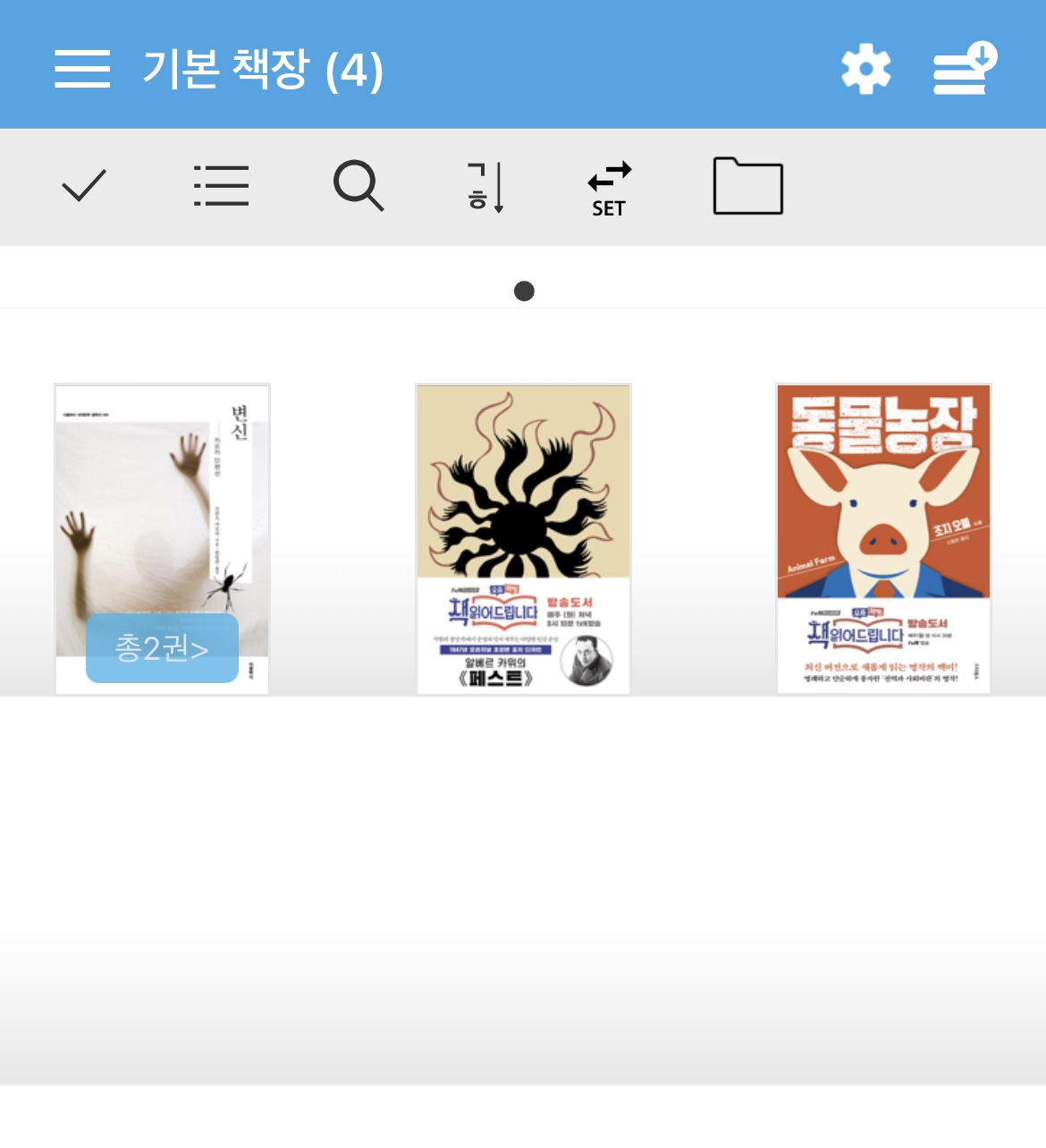
Task: Open the folder icon
Action: tap(747, 186)
